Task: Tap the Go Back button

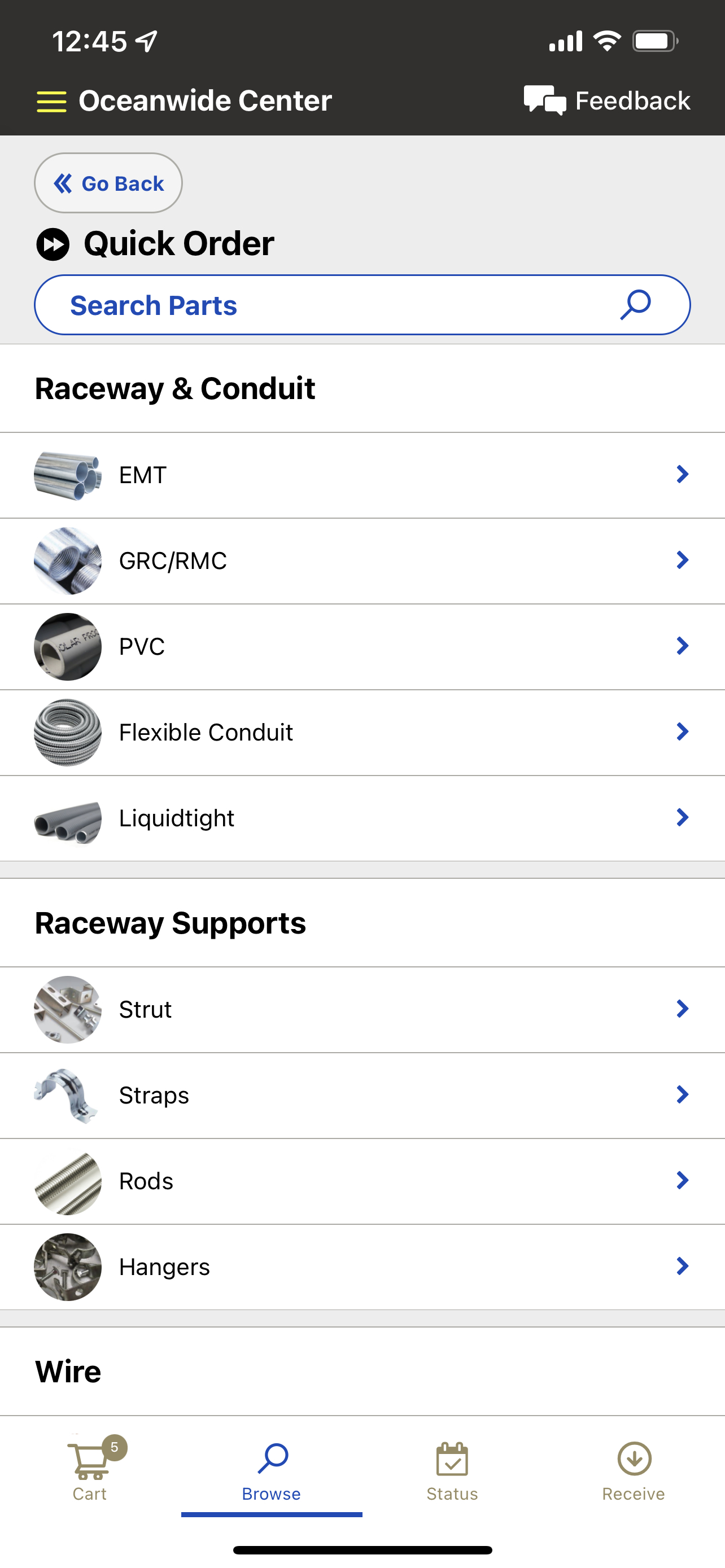Action: 108,183
